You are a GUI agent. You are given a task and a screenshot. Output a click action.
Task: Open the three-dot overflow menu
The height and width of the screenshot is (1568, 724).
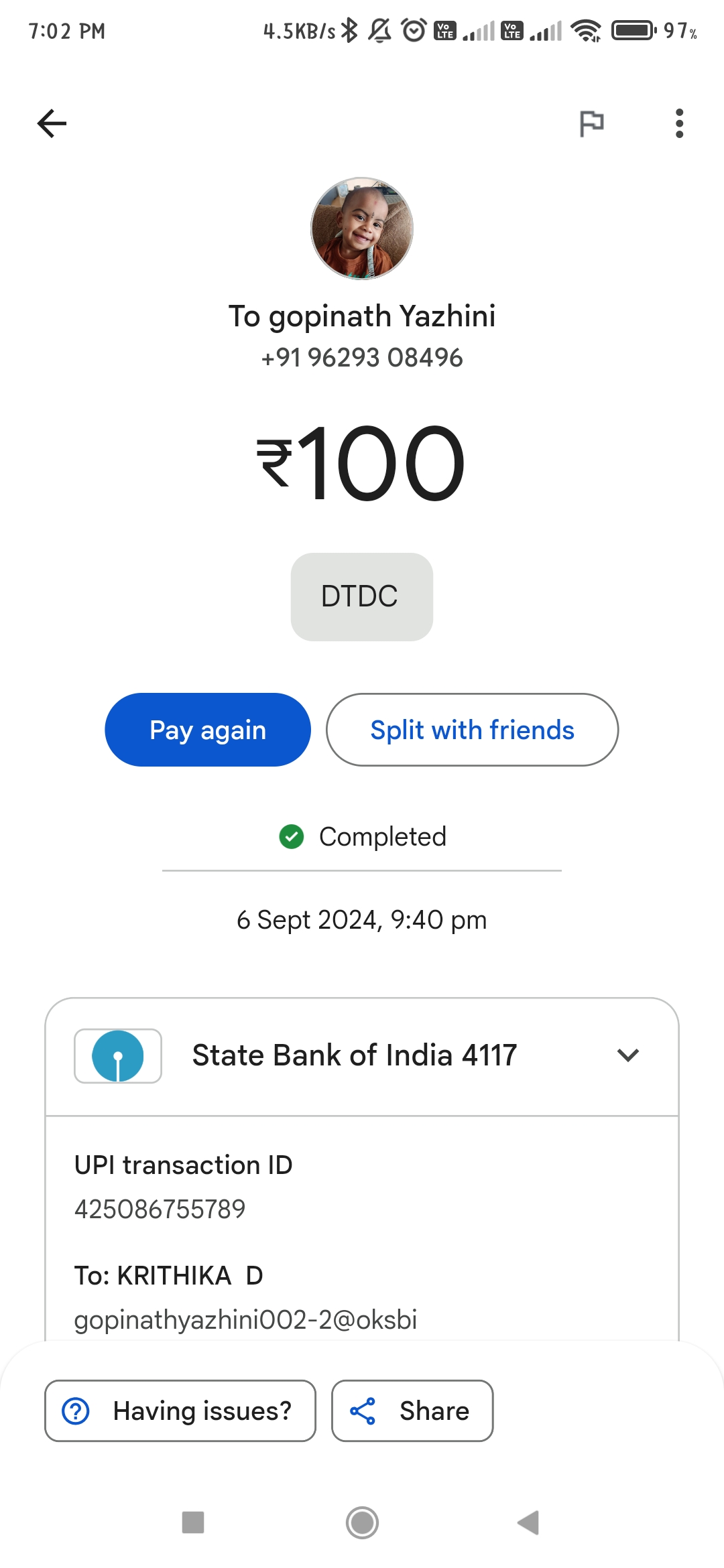[679, 123]
